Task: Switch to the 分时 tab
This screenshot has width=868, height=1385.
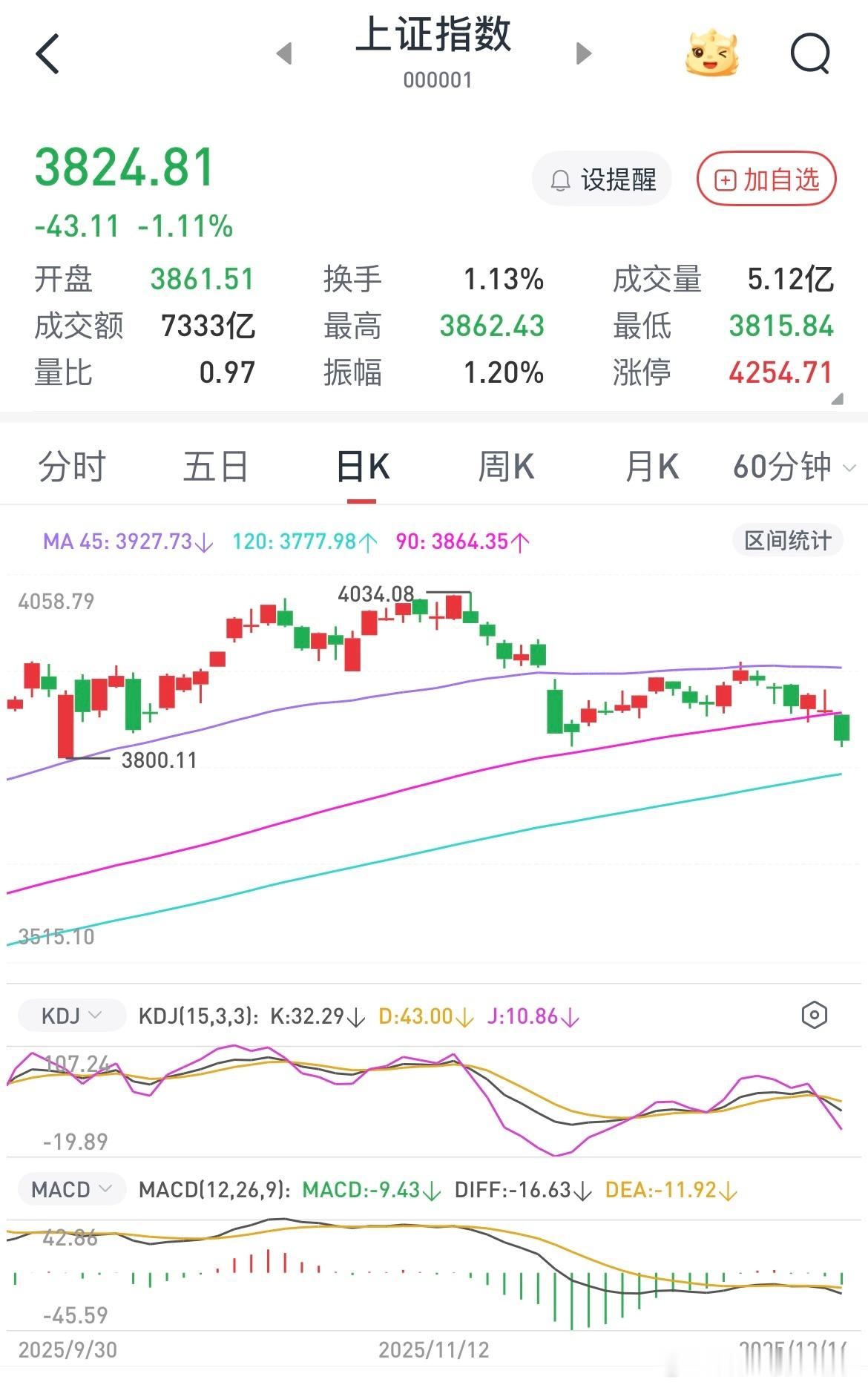Action: (x=71, y=467)
